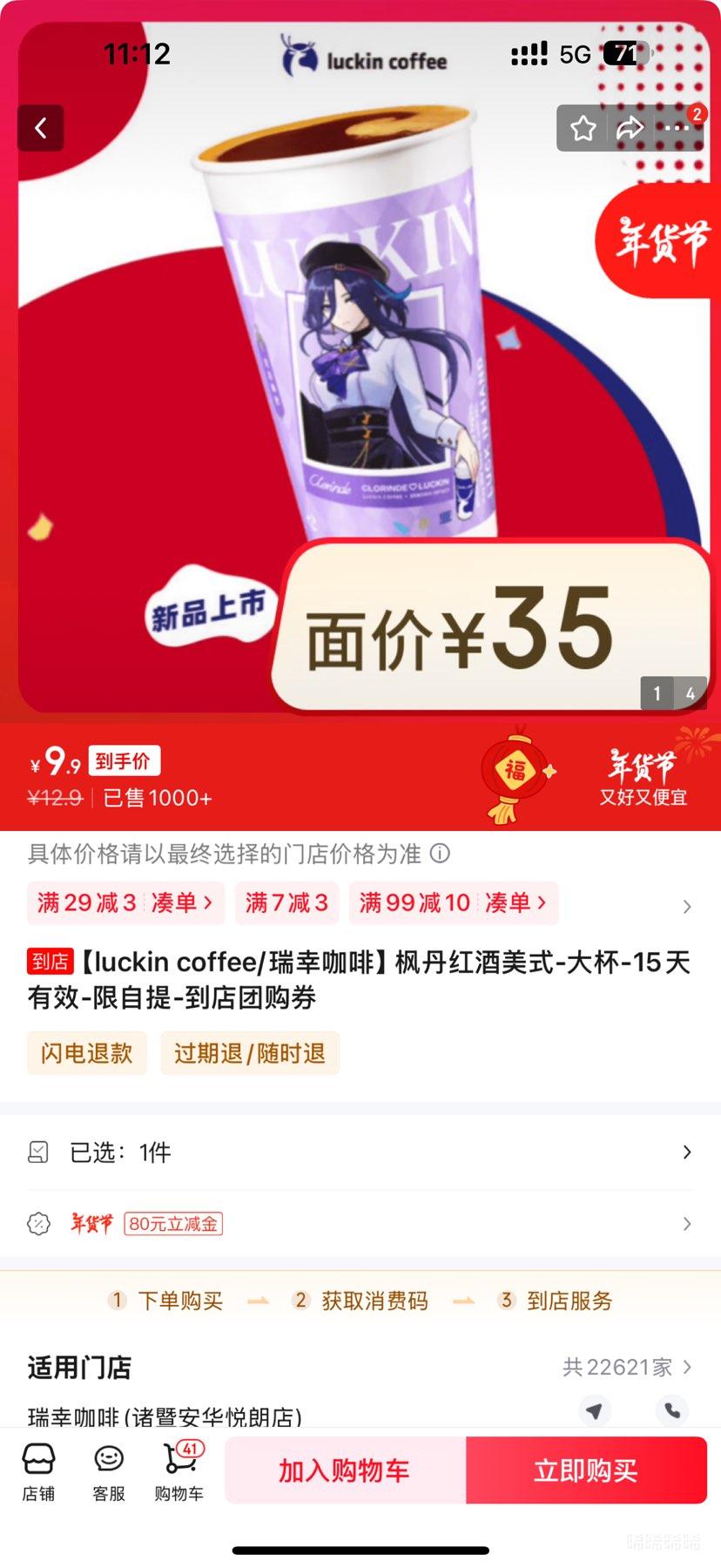The height and width of the screenshot is (1568, 721).
Task: Open the 购物车 cart showing 41 items
Action: pos(178,1469)
